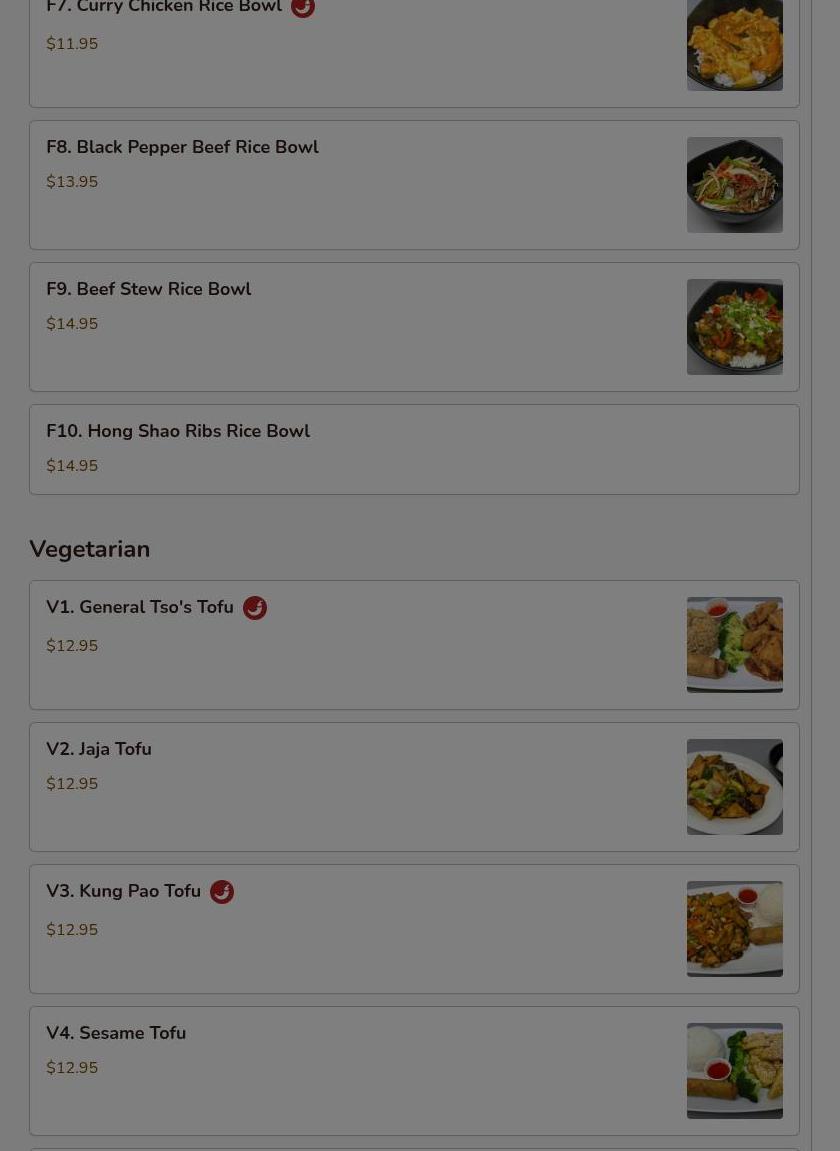View V4. Sesame Tofu details
The image size is (840, 1151).
point(414,1071)
